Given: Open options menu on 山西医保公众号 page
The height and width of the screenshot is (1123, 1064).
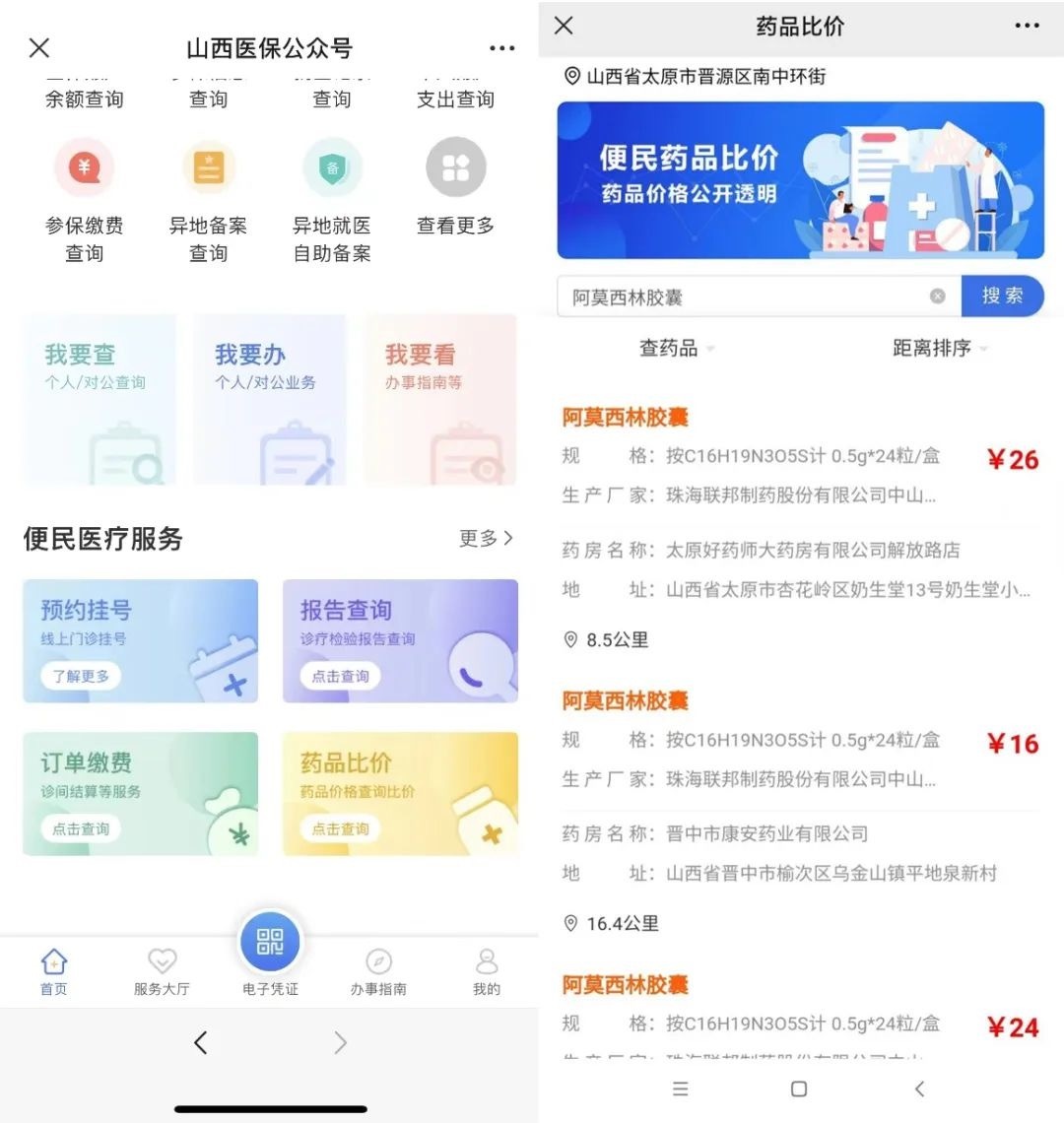Looking at the screenshot, I should click(502, 47).
